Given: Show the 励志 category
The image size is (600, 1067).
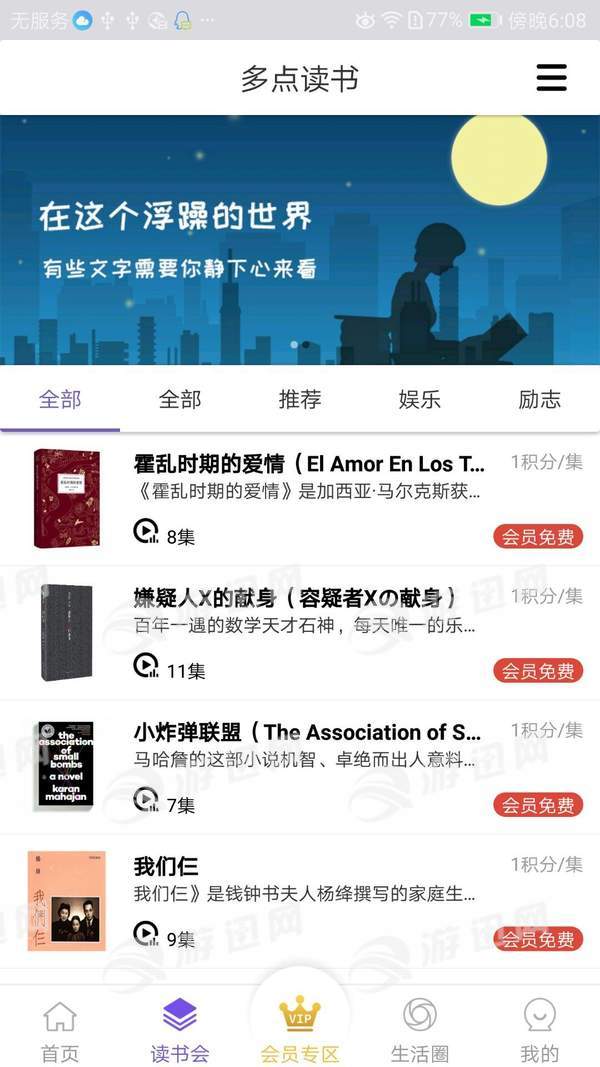Looking at the screenshot, I should (x=540, y=400).
